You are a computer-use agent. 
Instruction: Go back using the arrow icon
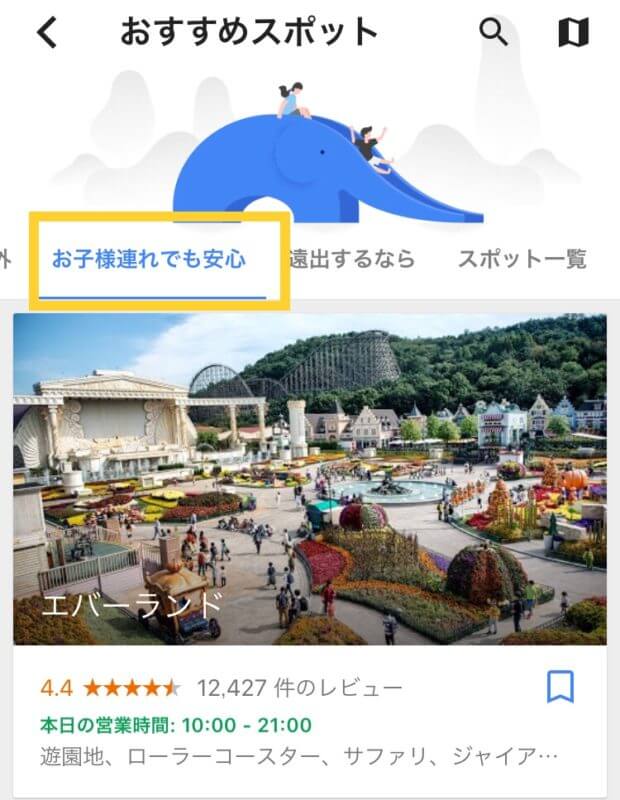coord(47,34)
